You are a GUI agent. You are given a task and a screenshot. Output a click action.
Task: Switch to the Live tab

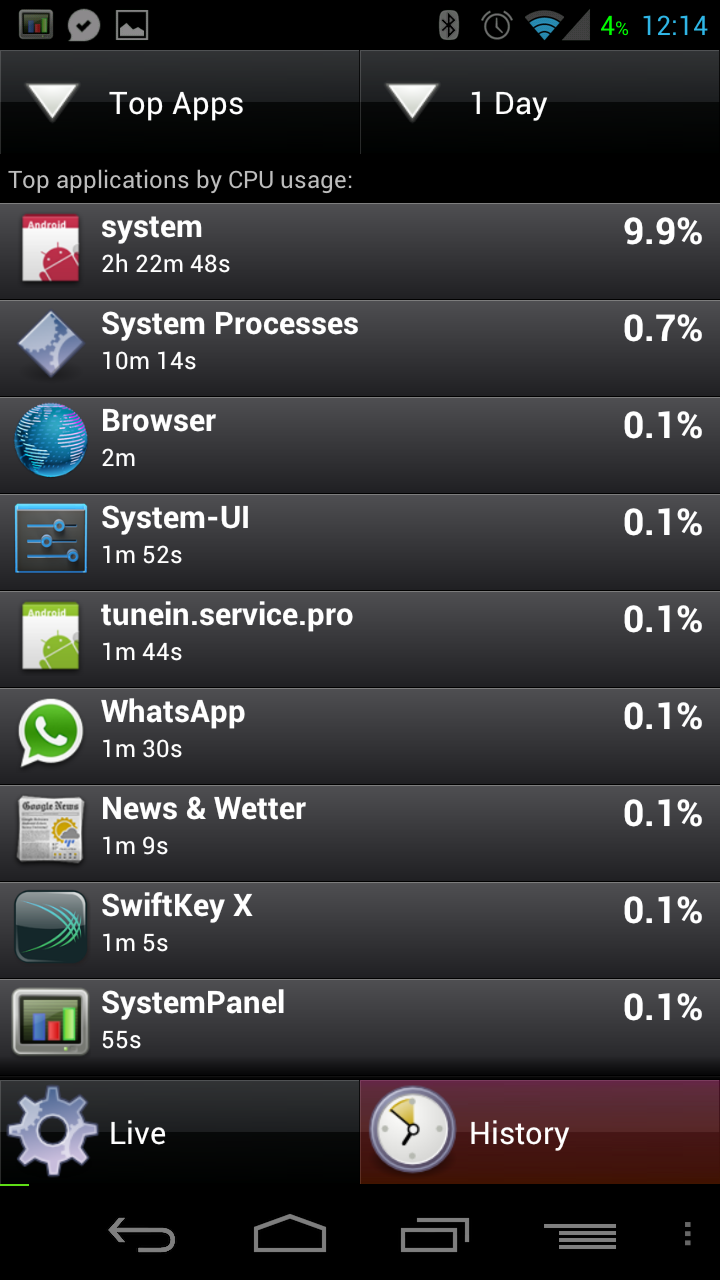pyautogui.click(x=180, y=1132)
